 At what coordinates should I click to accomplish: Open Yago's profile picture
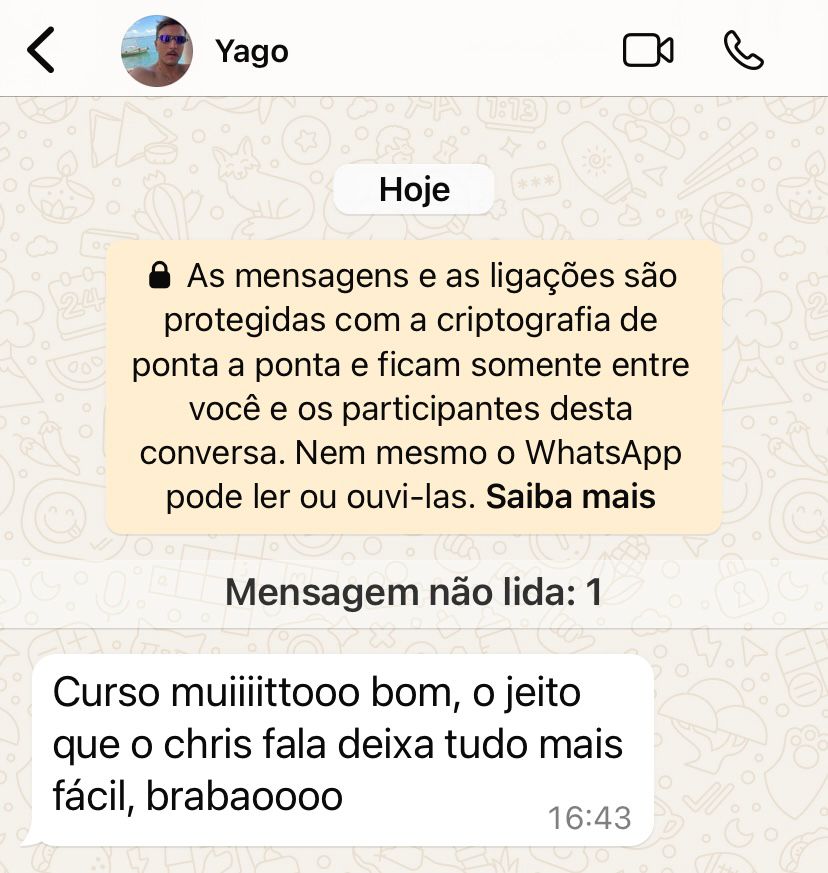157,51
